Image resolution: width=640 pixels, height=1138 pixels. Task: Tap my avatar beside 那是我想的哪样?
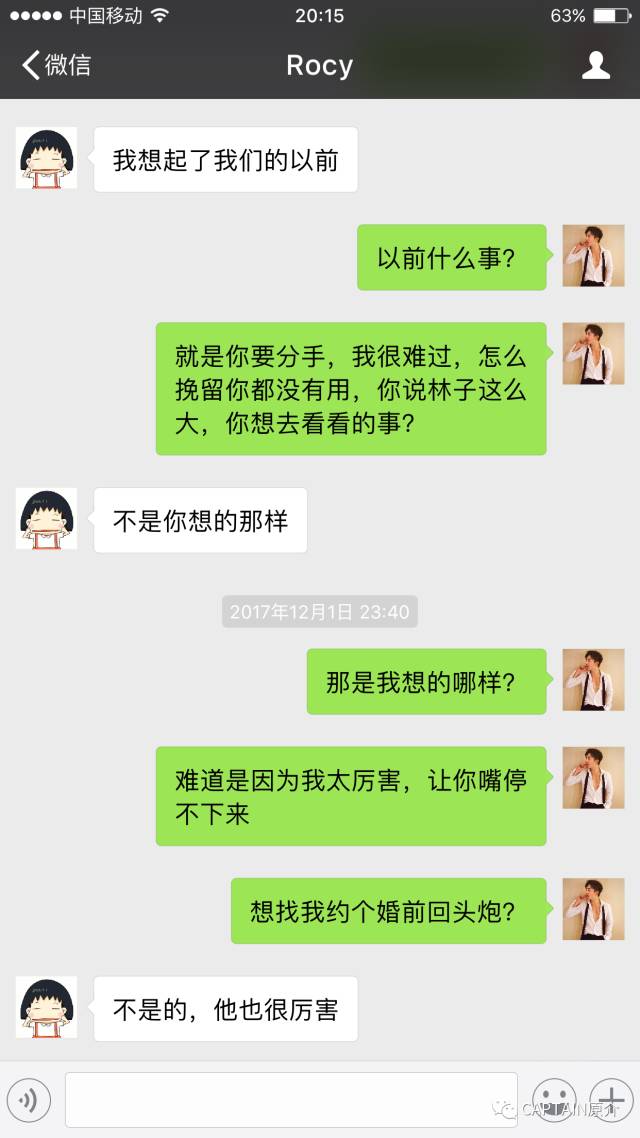593,681
